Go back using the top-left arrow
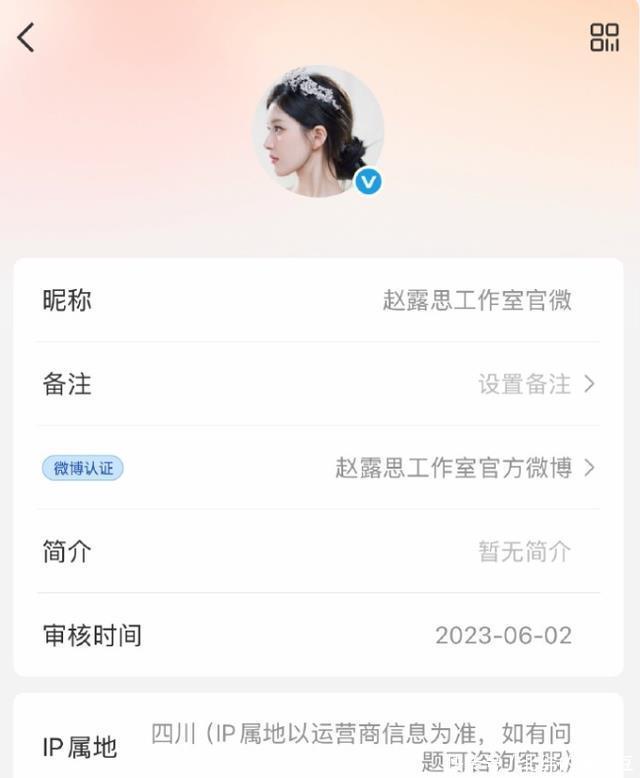The image size is (640, 778). (x=26, y=38)
